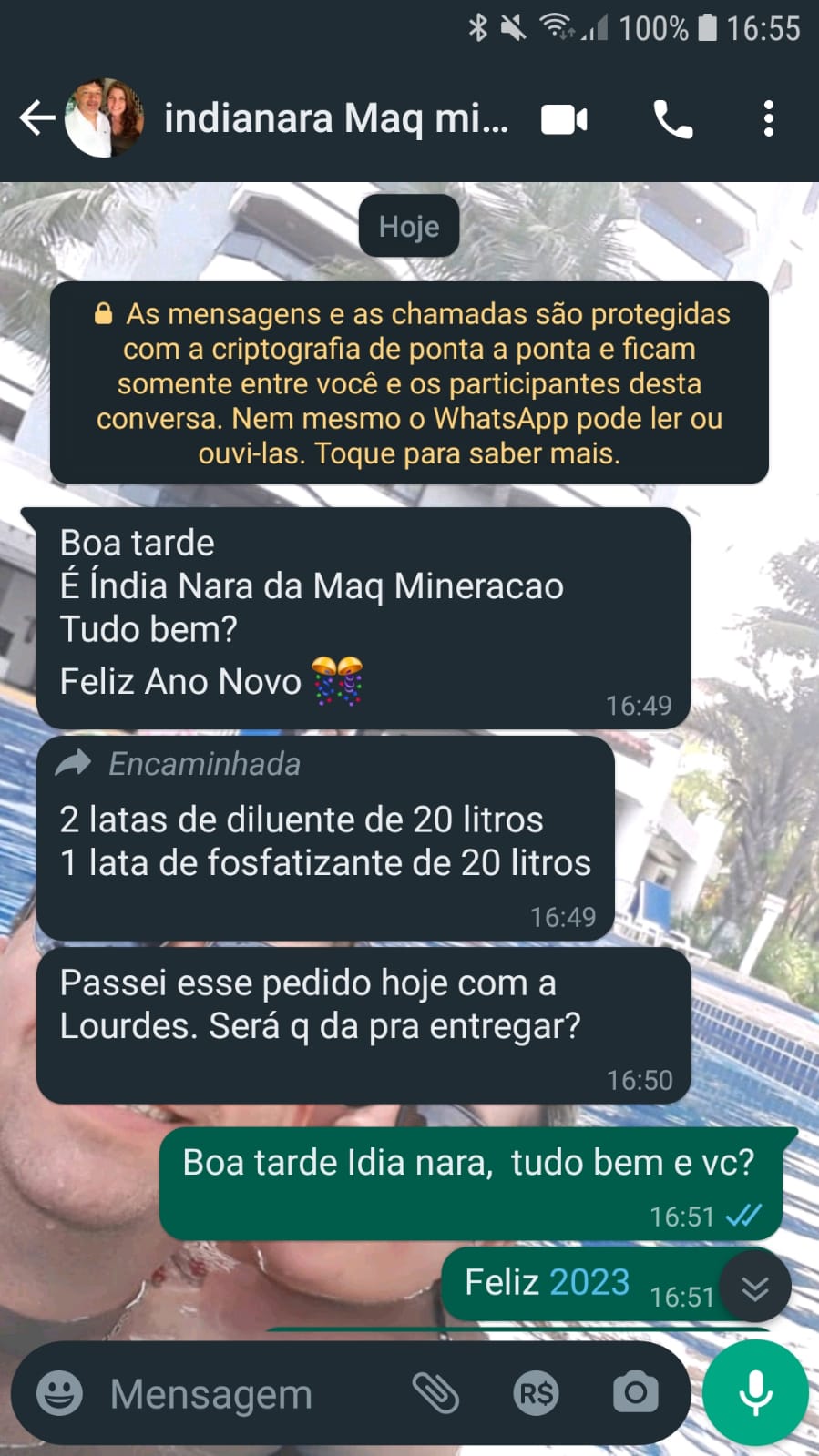Open indianara Maq contact info
The width and height of the screenshot is (819, 1456).
tap(335, 118)
